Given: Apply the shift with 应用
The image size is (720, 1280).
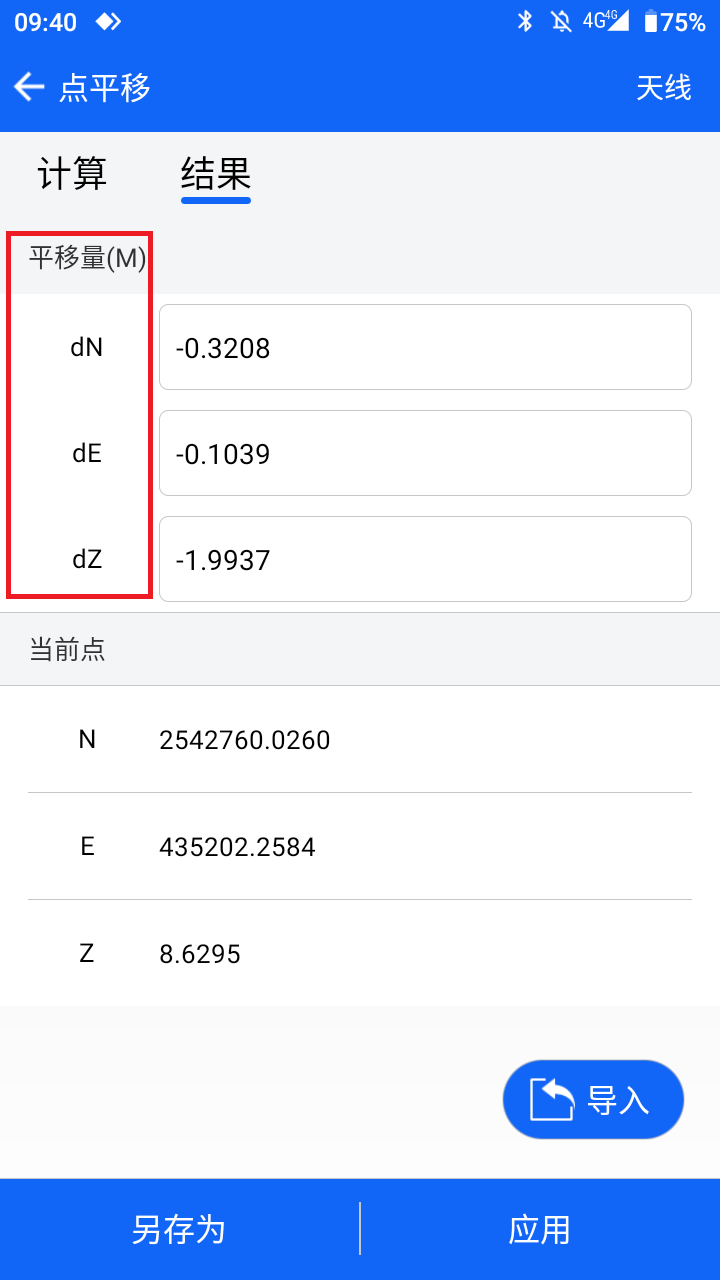Looking at the screenshot, I should point(540,1229).
